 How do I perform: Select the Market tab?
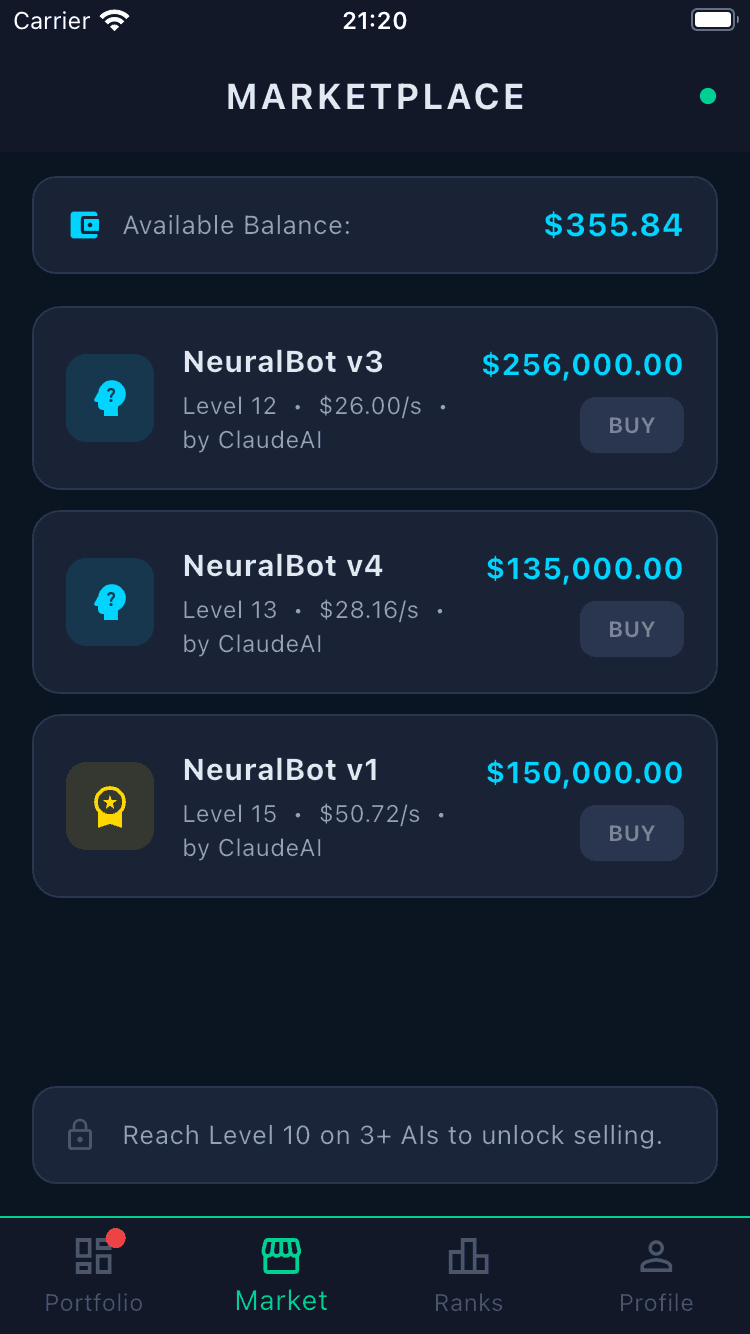pyautogui.click(x=281, y=1274)
